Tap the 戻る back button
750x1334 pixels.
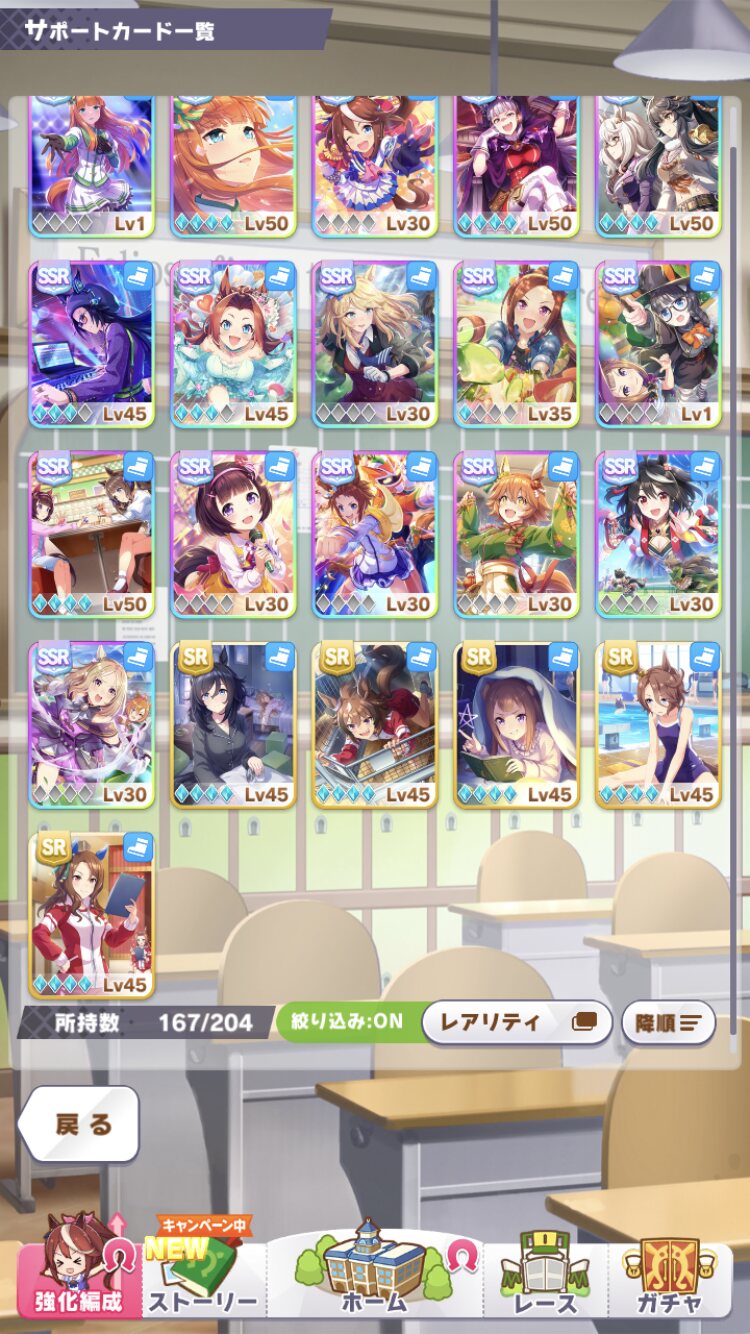tap(80, 1123)
